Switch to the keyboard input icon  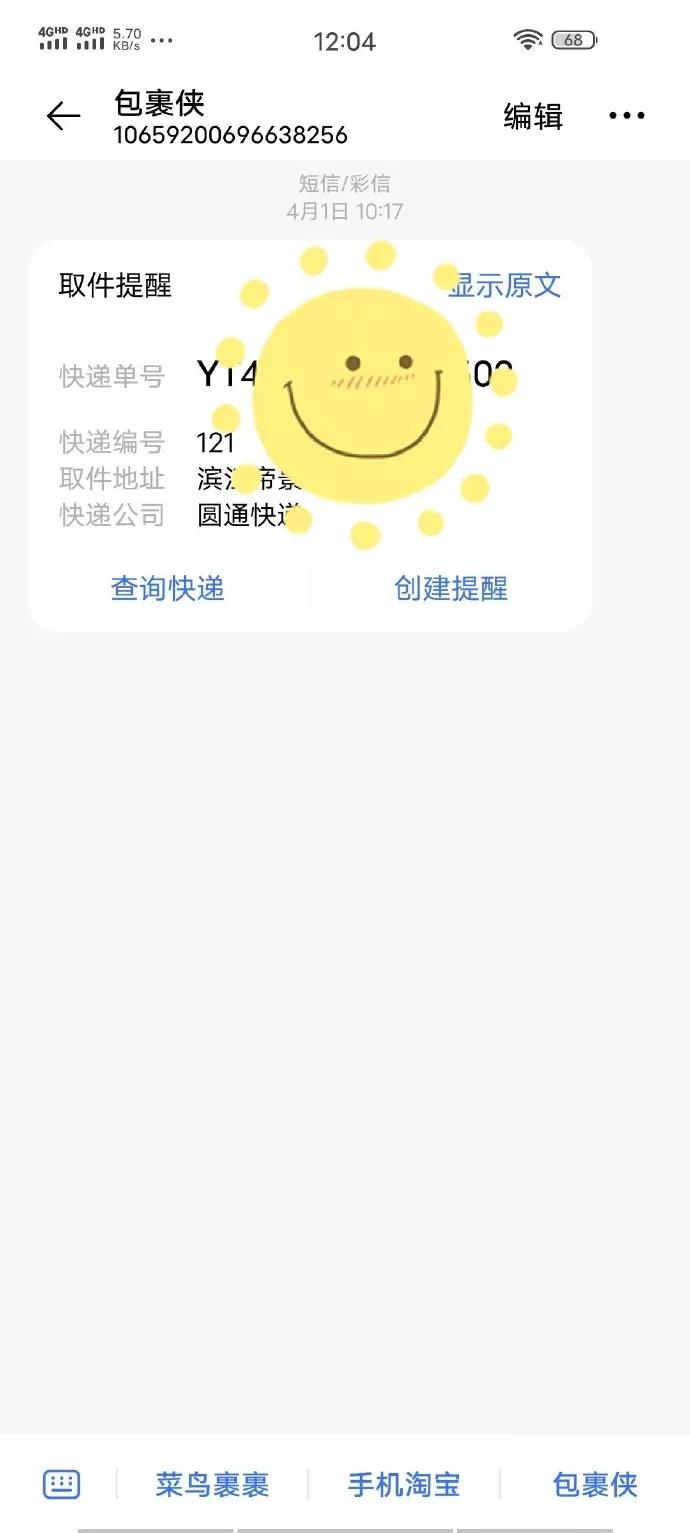61,1484
